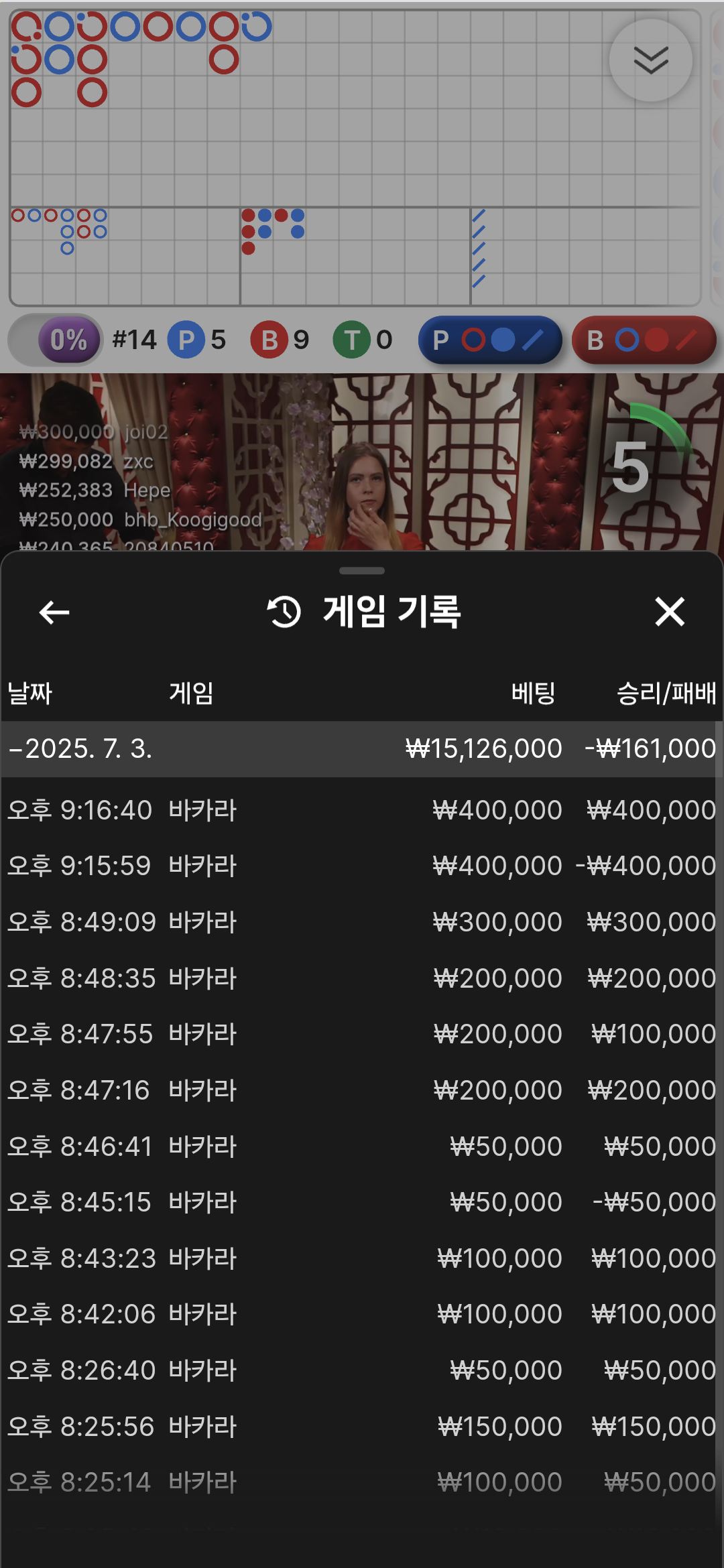Screen dimensions: 724x1568
Task: Open the 오후 8:25:14 바카라 record
Action: pyautogui.click(x=362, y=1482)
